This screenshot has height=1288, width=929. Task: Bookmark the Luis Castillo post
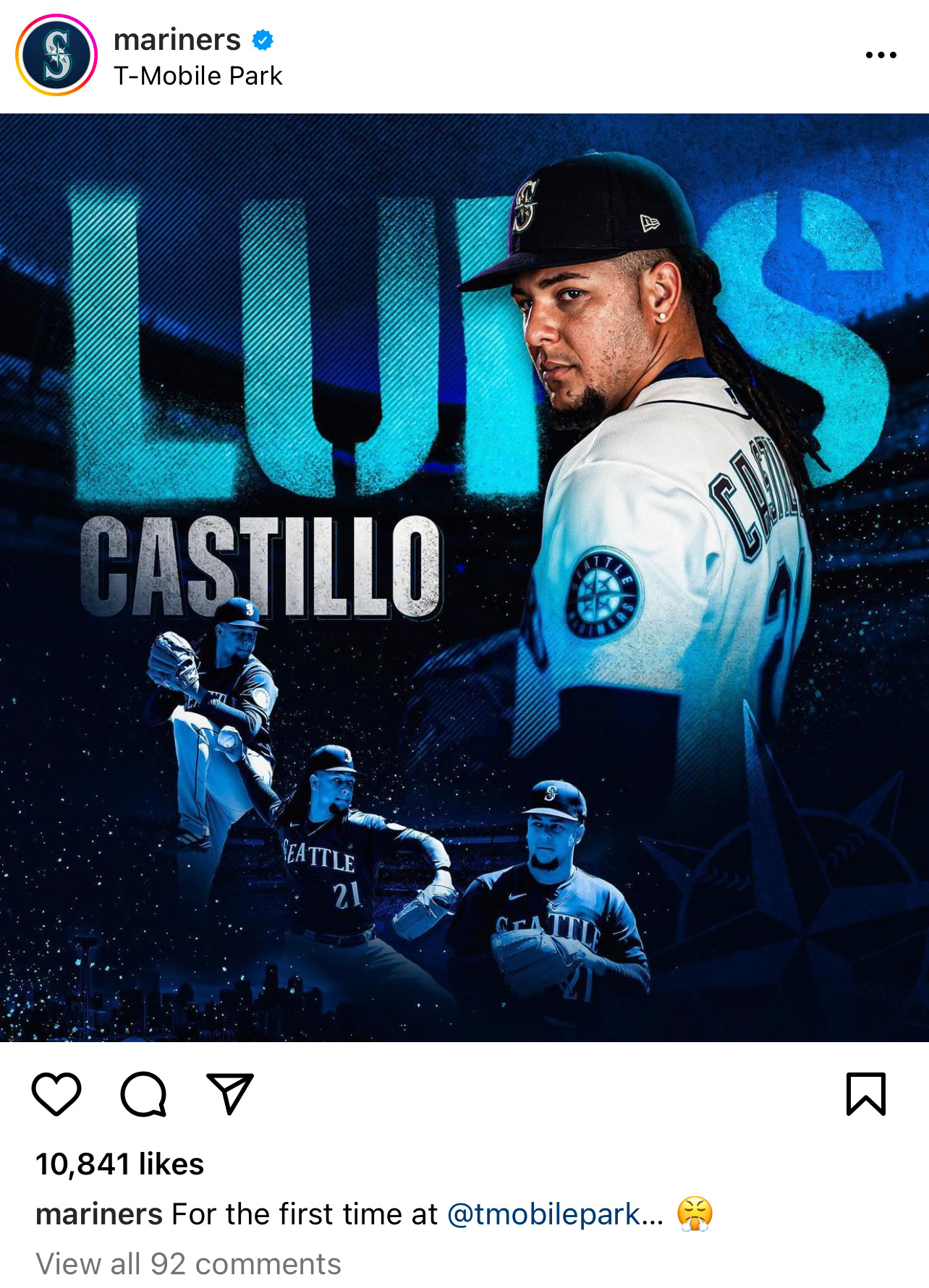pos(866,1093)
